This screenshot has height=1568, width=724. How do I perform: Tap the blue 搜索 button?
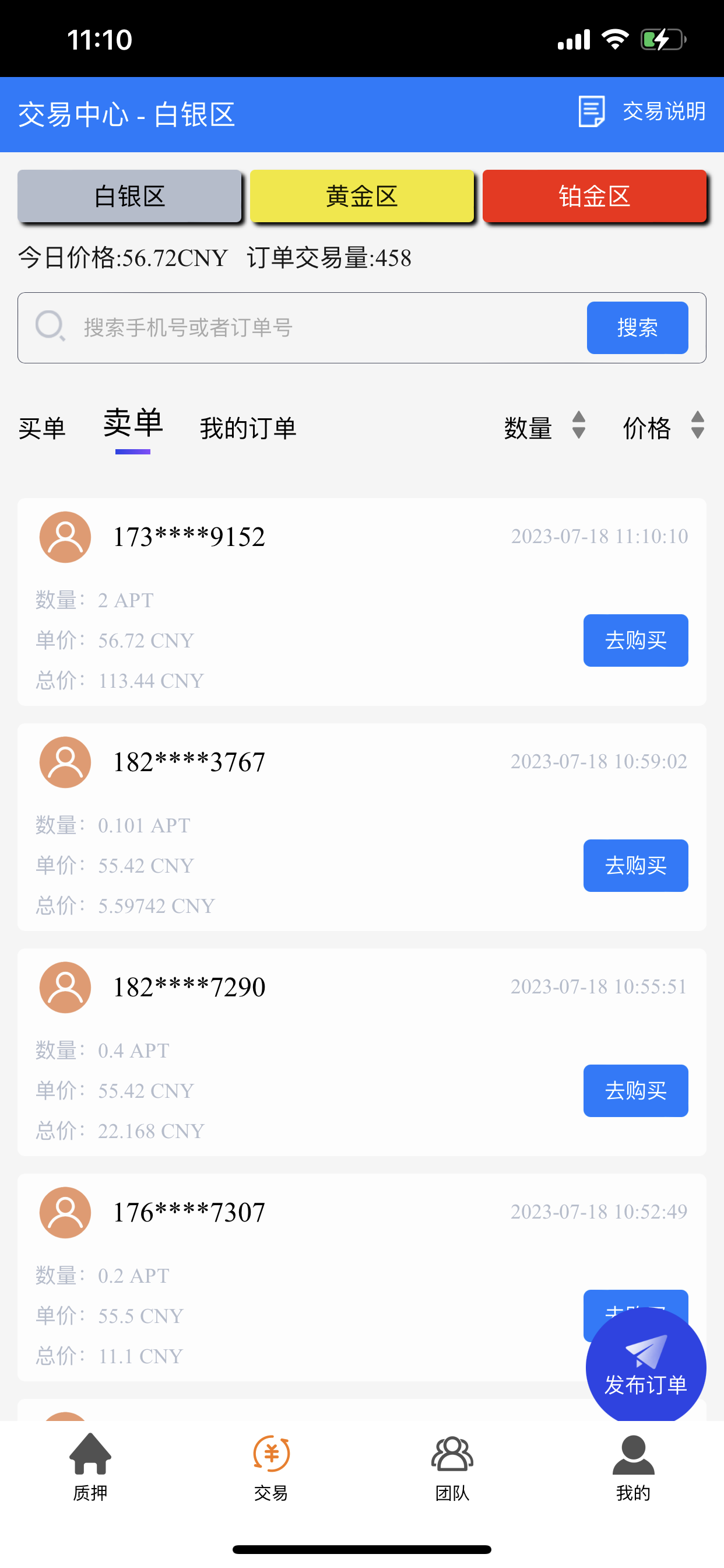[x=637, y=327]
